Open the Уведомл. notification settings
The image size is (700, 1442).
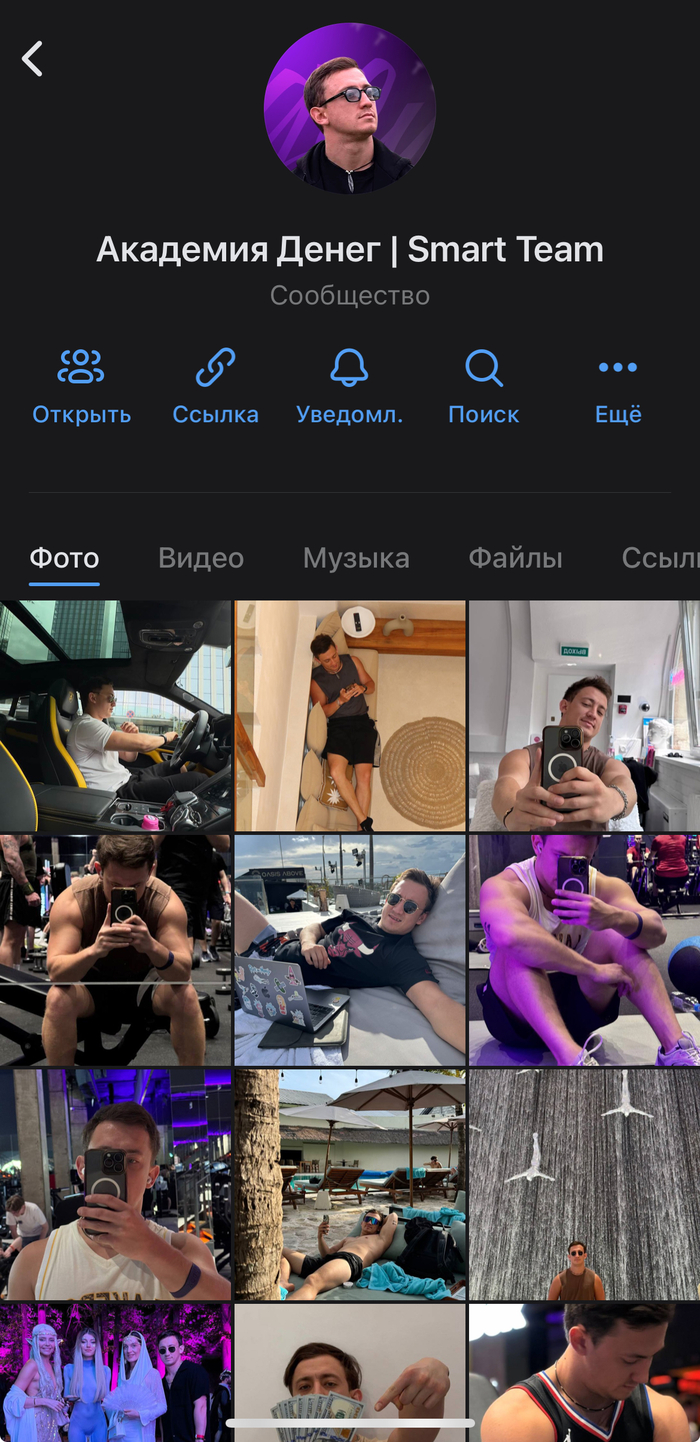point(349,386)
